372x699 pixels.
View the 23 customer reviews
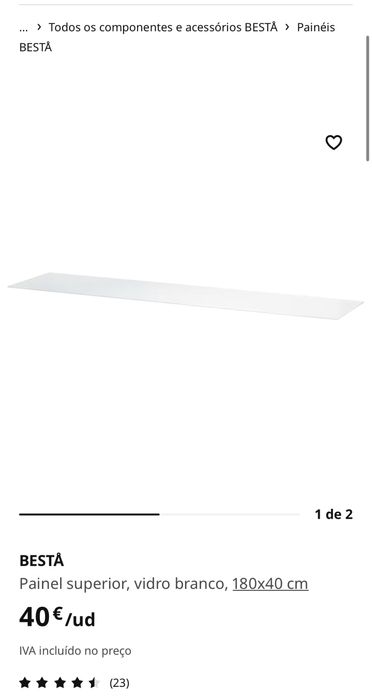[x=74, y=683]
